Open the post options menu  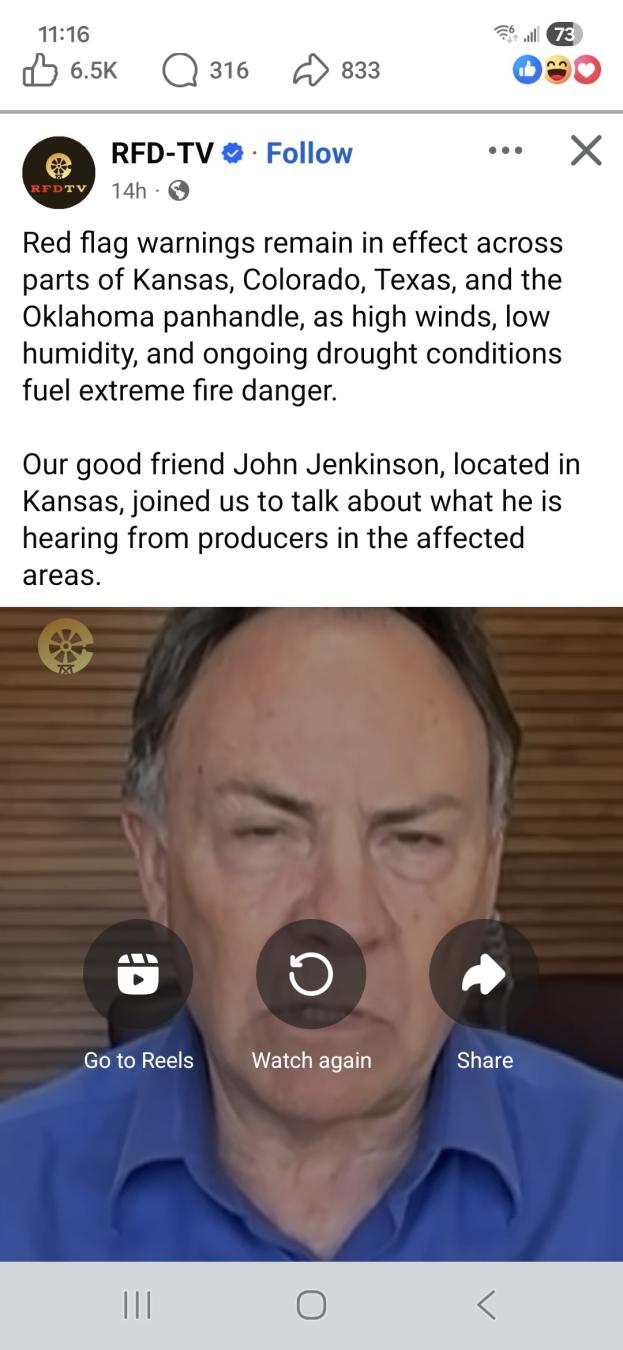click(505, 151)
